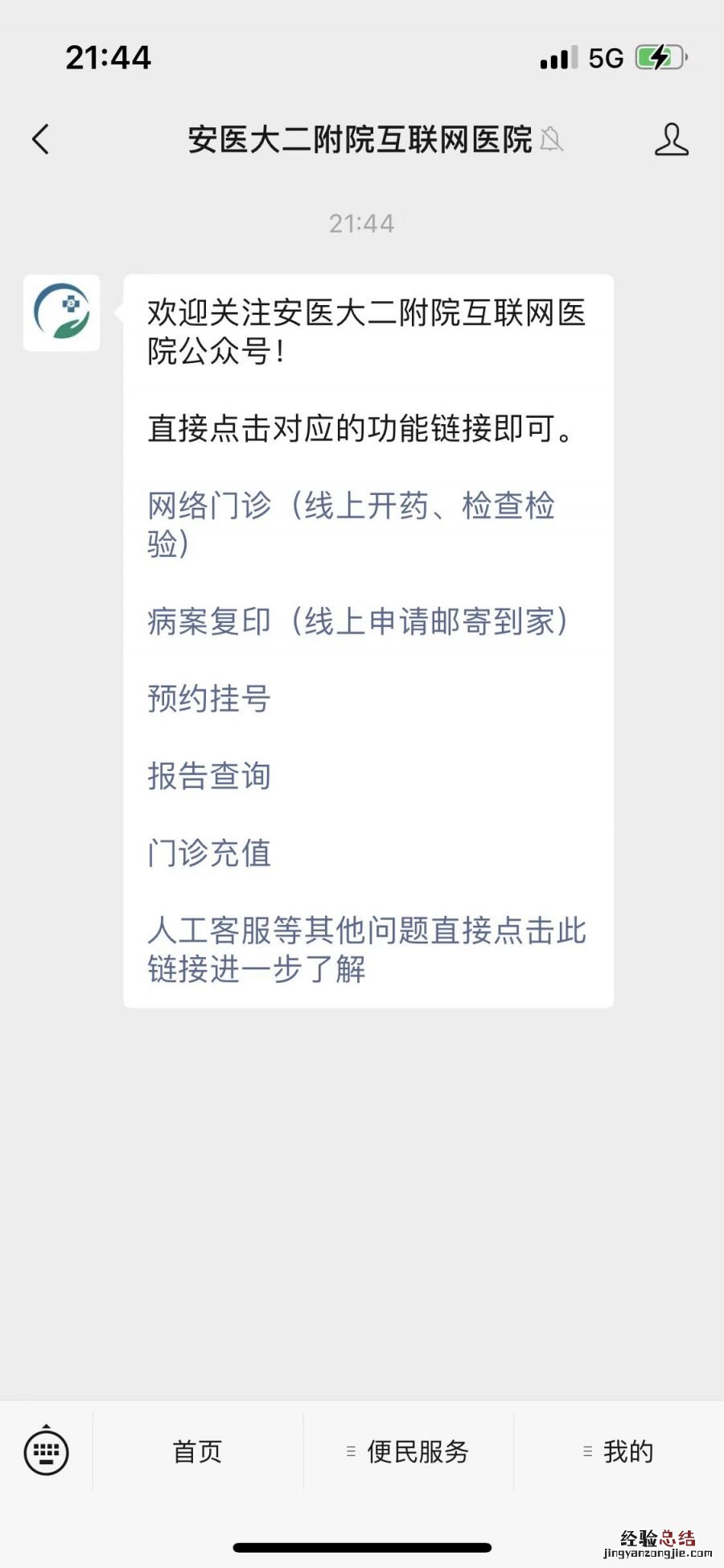Go back from the chat
724x1568 pixels.
pyautogui.click(x=41, y=139)
